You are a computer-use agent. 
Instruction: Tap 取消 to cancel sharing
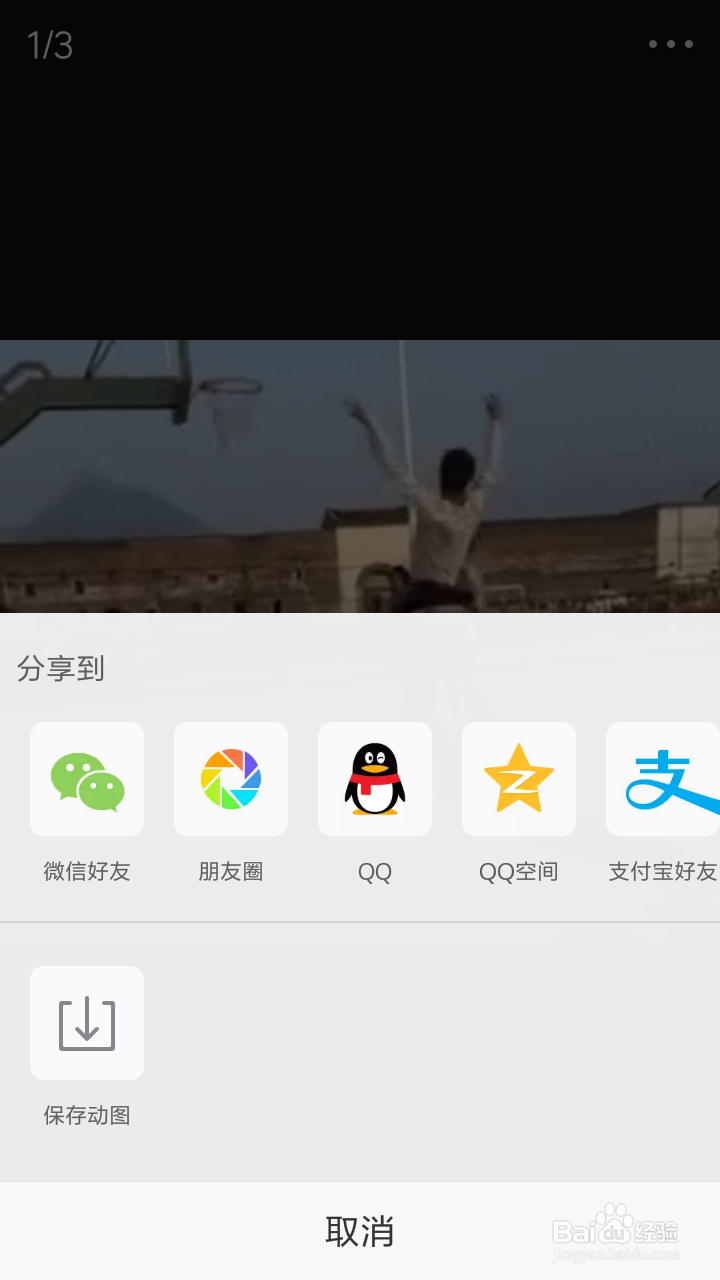click(x=360, y=1228)
